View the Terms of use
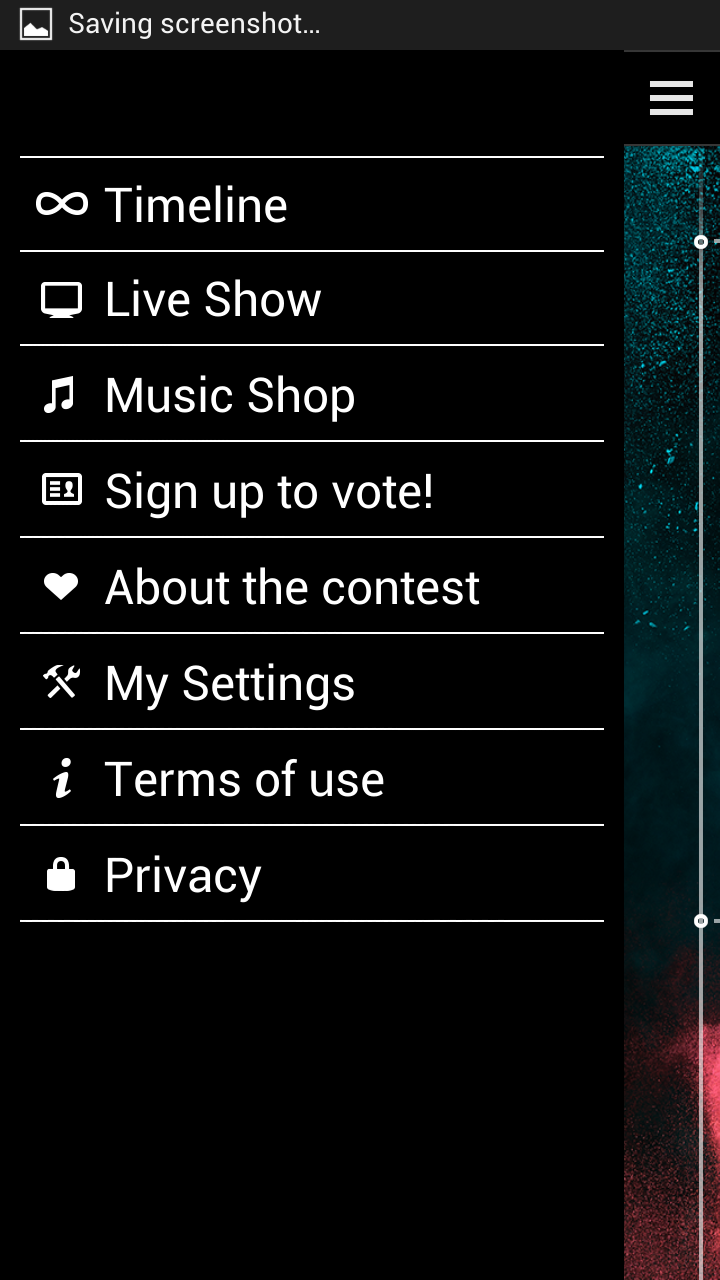 tap(243, 778)
